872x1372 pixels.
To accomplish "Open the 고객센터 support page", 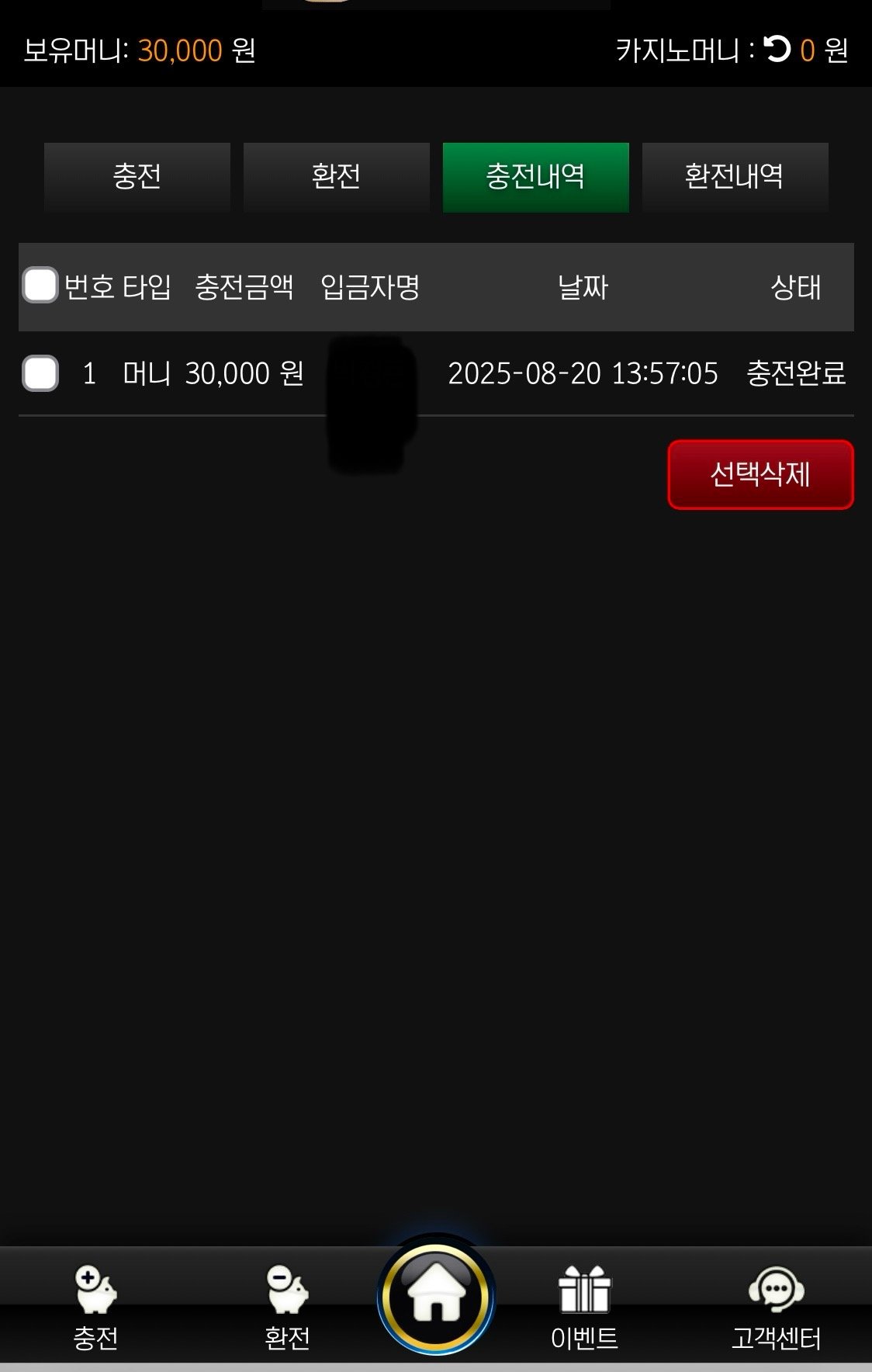I will [x=776, y=1307].
